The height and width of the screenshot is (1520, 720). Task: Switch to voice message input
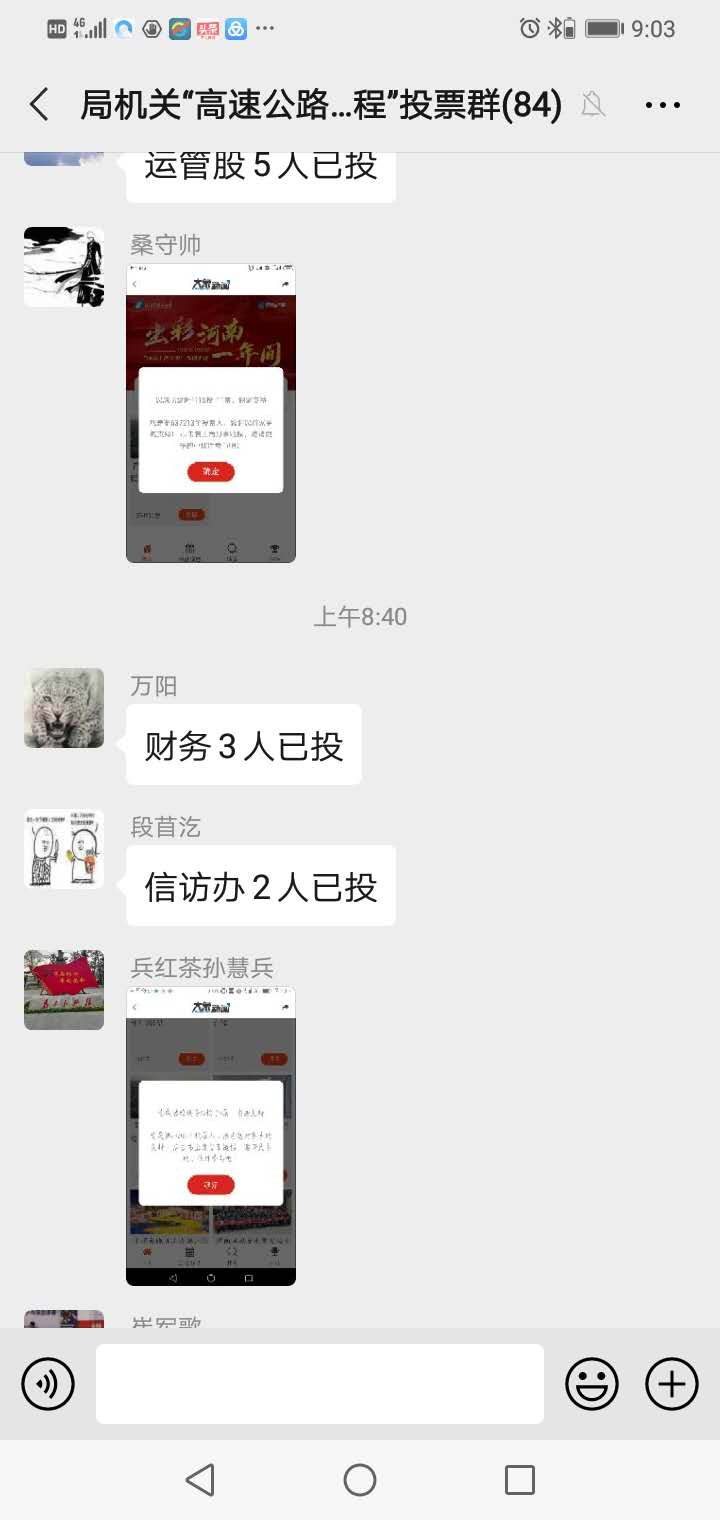click(x=48, y=1384)
